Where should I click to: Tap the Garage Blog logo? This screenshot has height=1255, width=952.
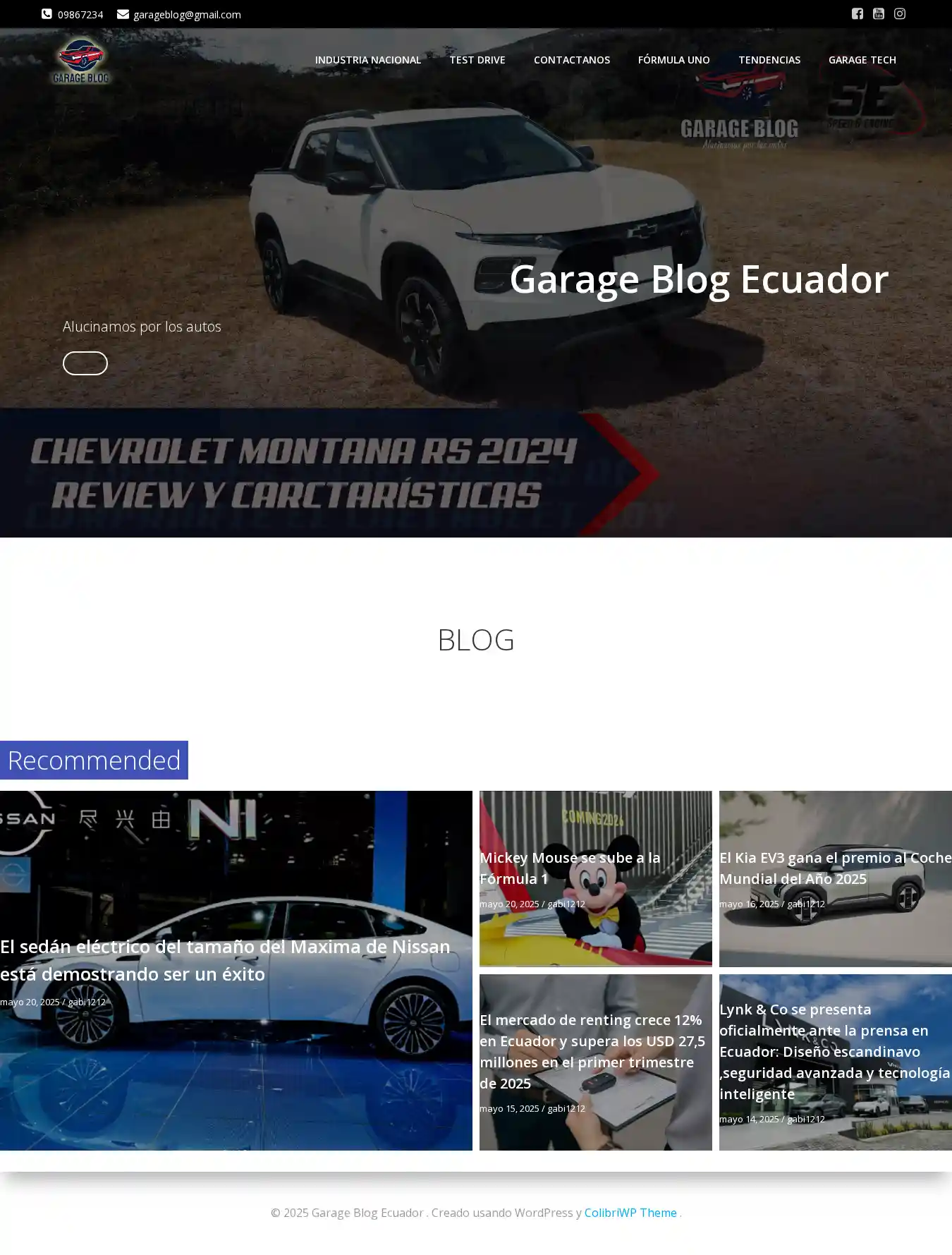coord(81,61)
